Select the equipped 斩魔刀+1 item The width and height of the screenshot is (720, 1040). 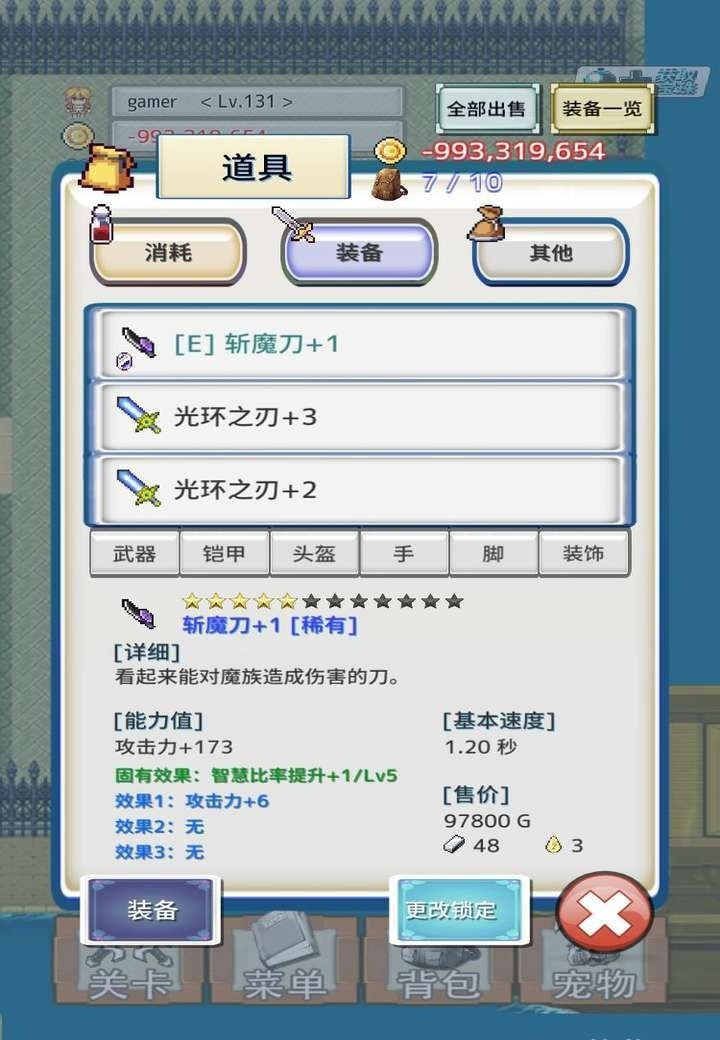click(x=360, y=344)
